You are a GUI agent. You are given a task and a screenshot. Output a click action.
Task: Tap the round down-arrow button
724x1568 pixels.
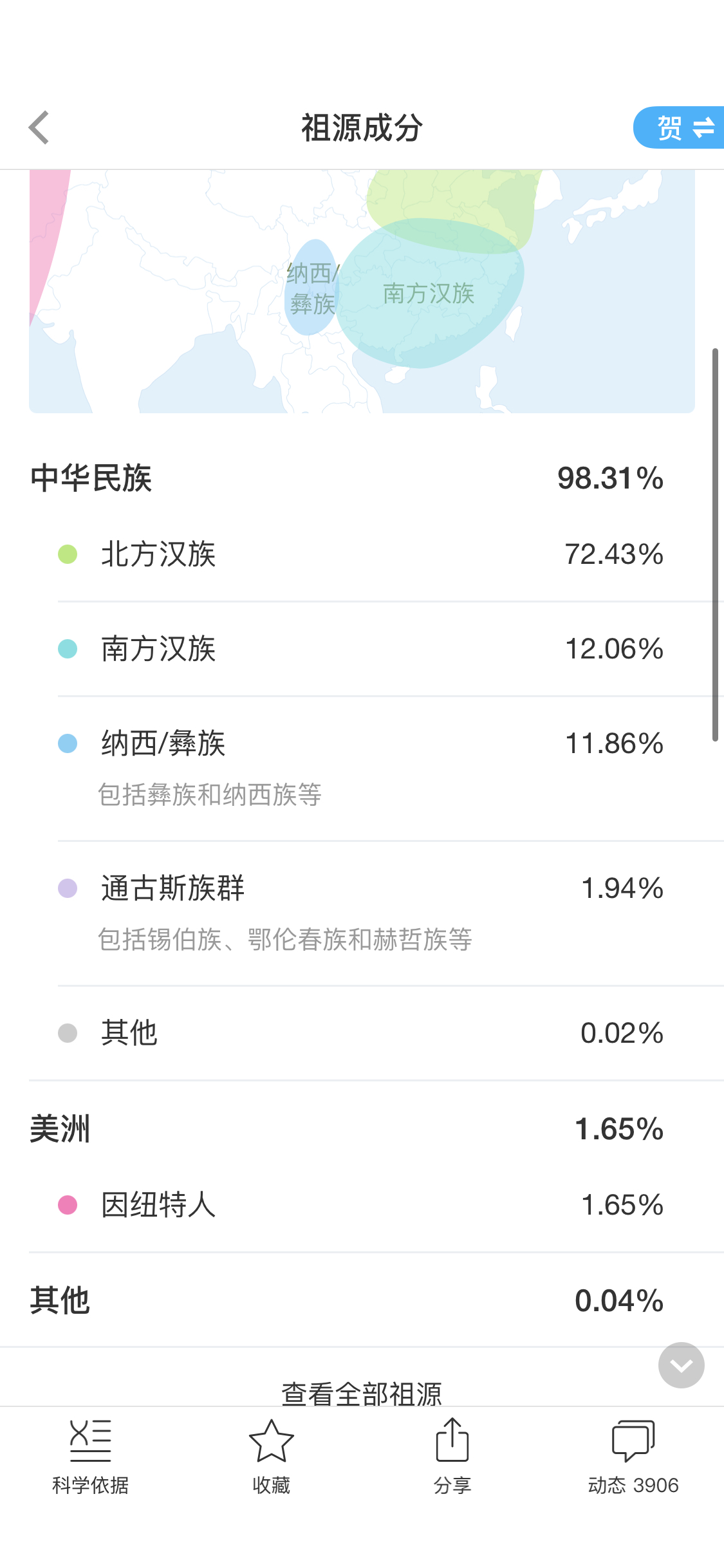pyautogui.click(x=682, y=1365)
